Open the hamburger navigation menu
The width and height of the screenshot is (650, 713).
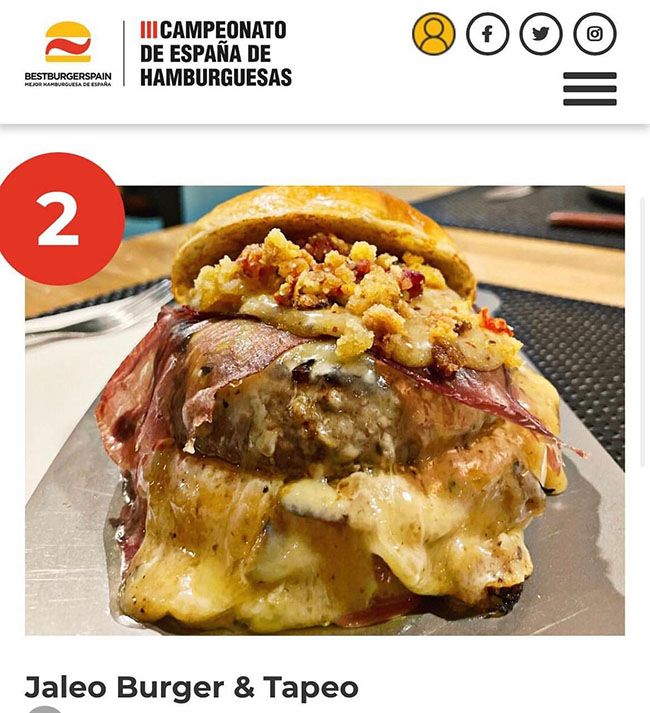pyautogui.click(x=589, y=89)
